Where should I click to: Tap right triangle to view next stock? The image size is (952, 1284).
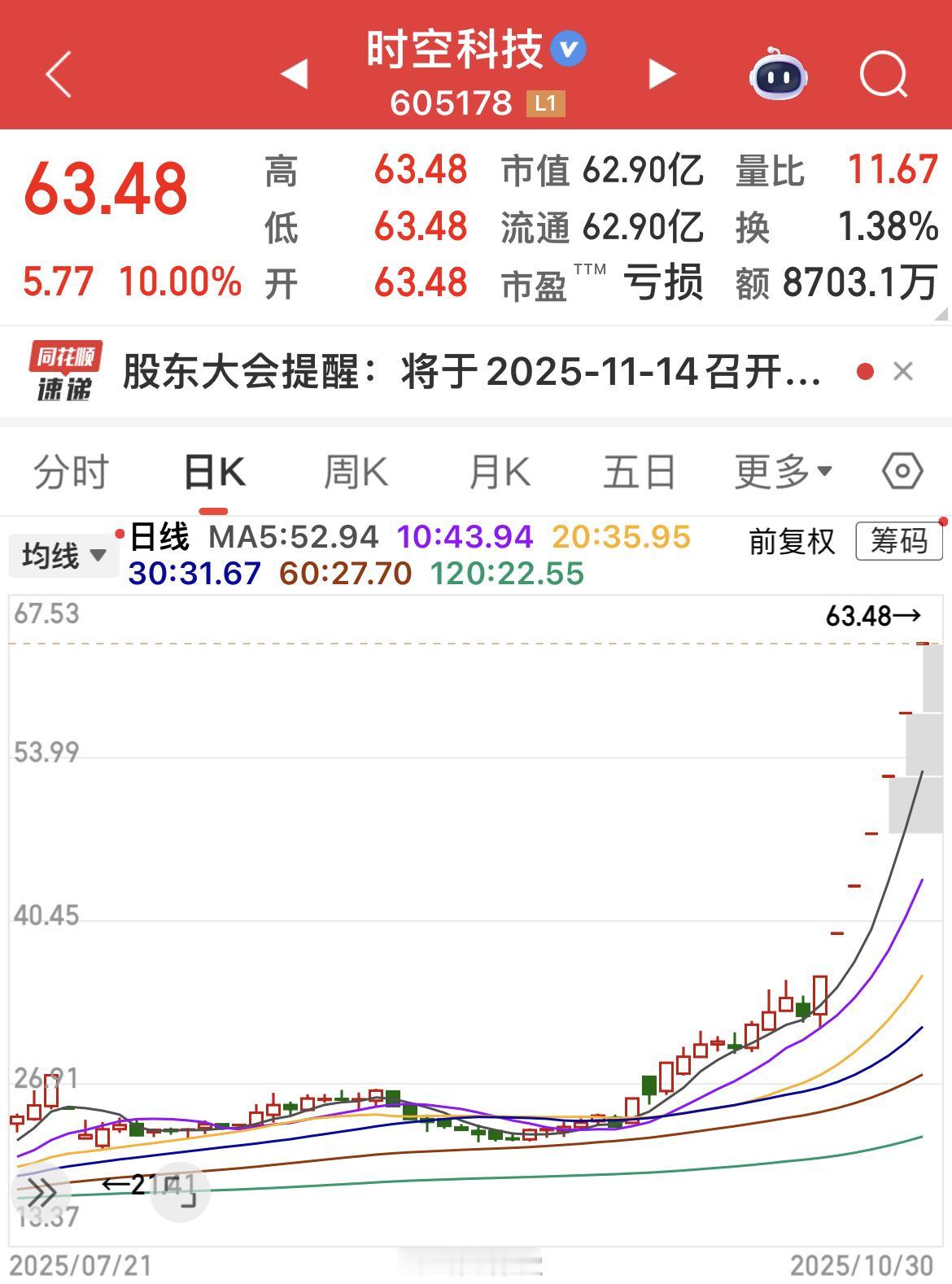point(661,74)
